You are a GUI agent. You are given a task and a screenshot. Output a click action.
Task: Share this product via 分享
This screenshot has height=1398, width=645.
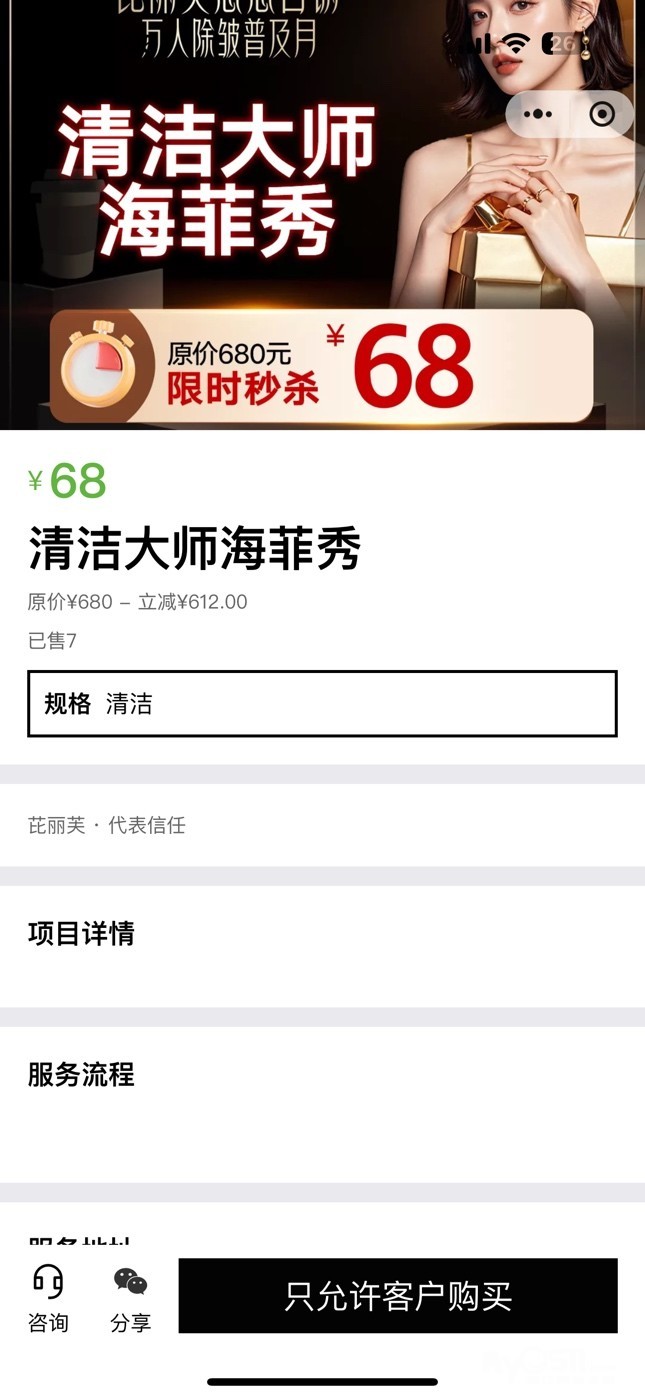tap(130, 1296)
